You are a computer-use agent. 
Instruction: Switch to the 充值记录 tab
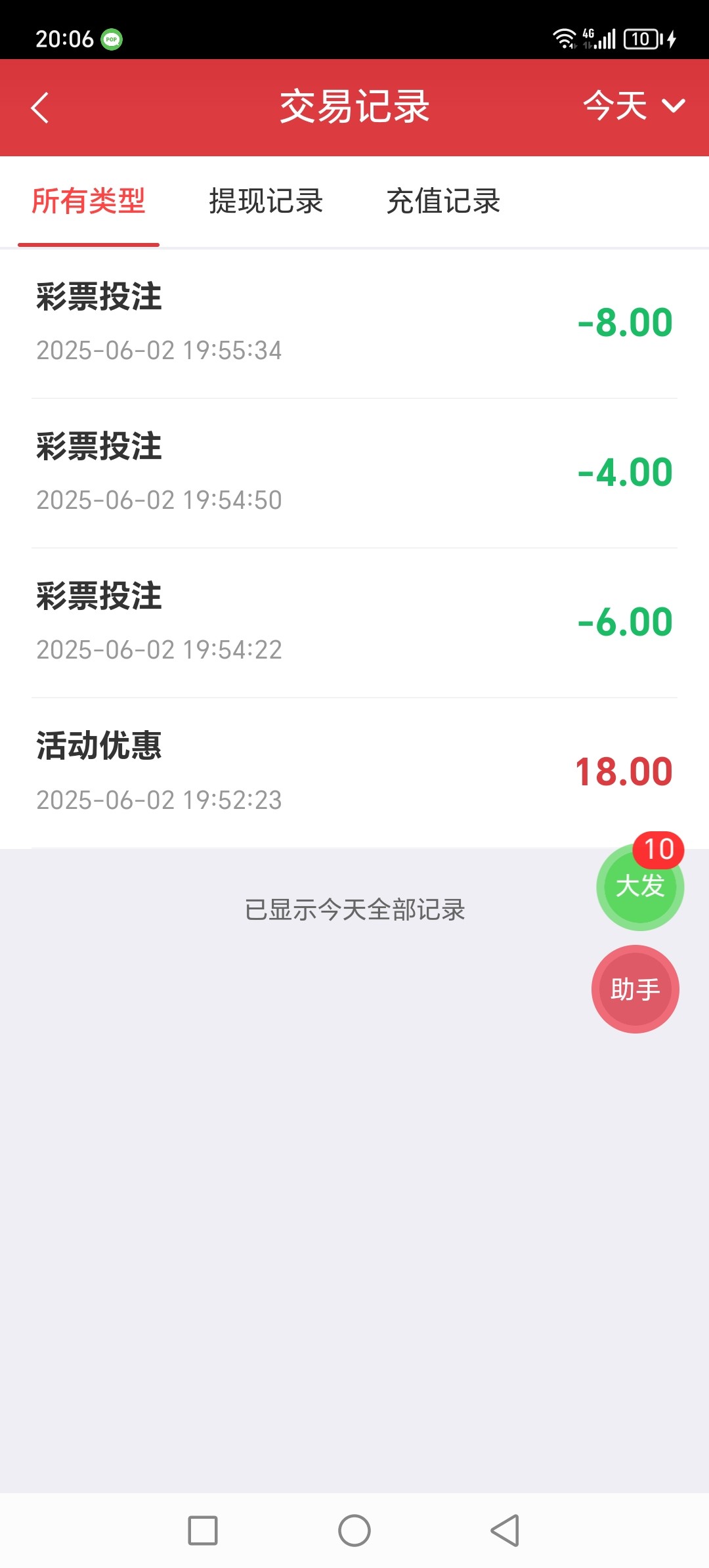443,202
